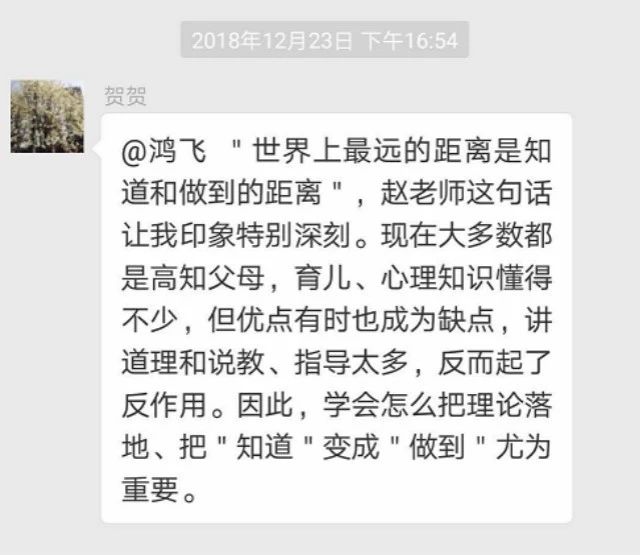Open 贺贺's profile avatar
This screenshot has height=555, width=640.
tap(46, 116)
